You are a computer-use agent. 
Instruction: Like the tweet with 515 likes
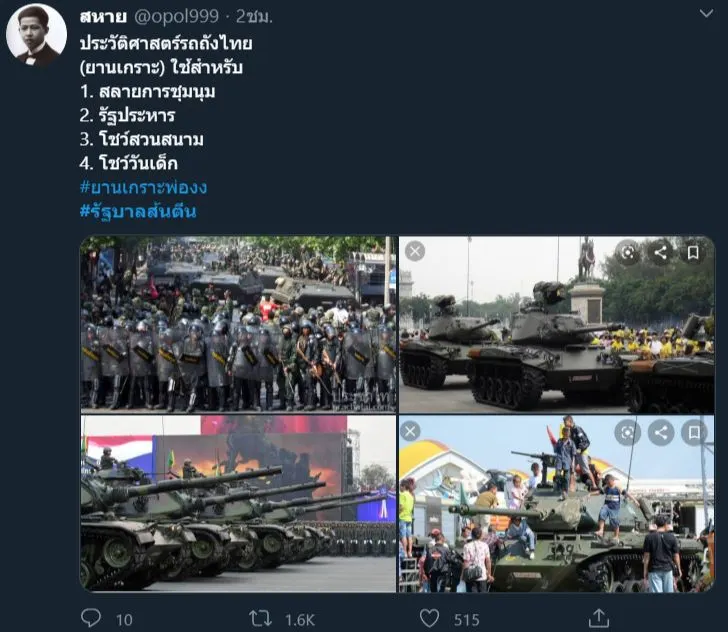(x=430, y=619)
